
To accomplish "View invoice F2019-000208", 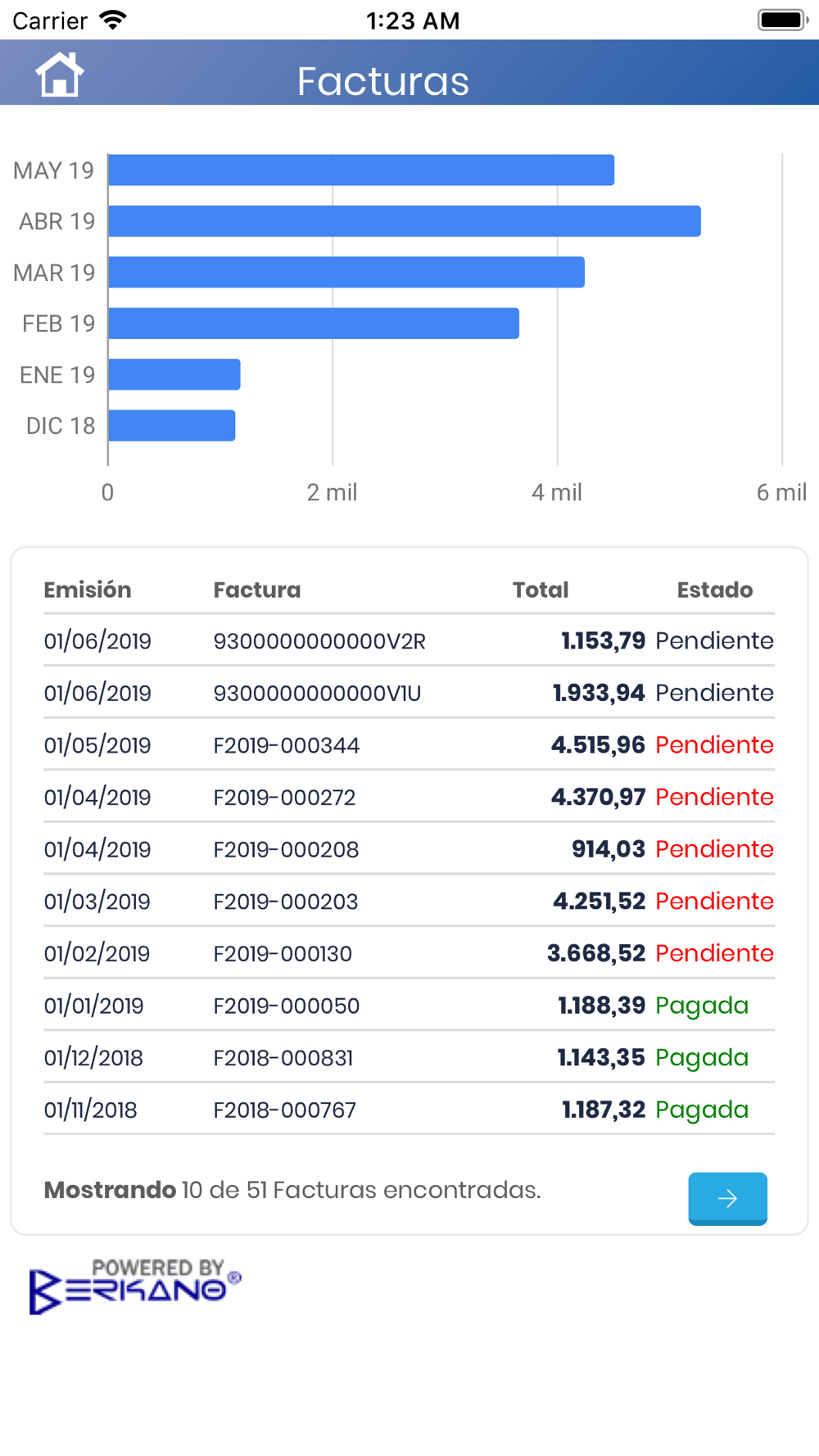I will pyautogui.click(x=409, y=848).
